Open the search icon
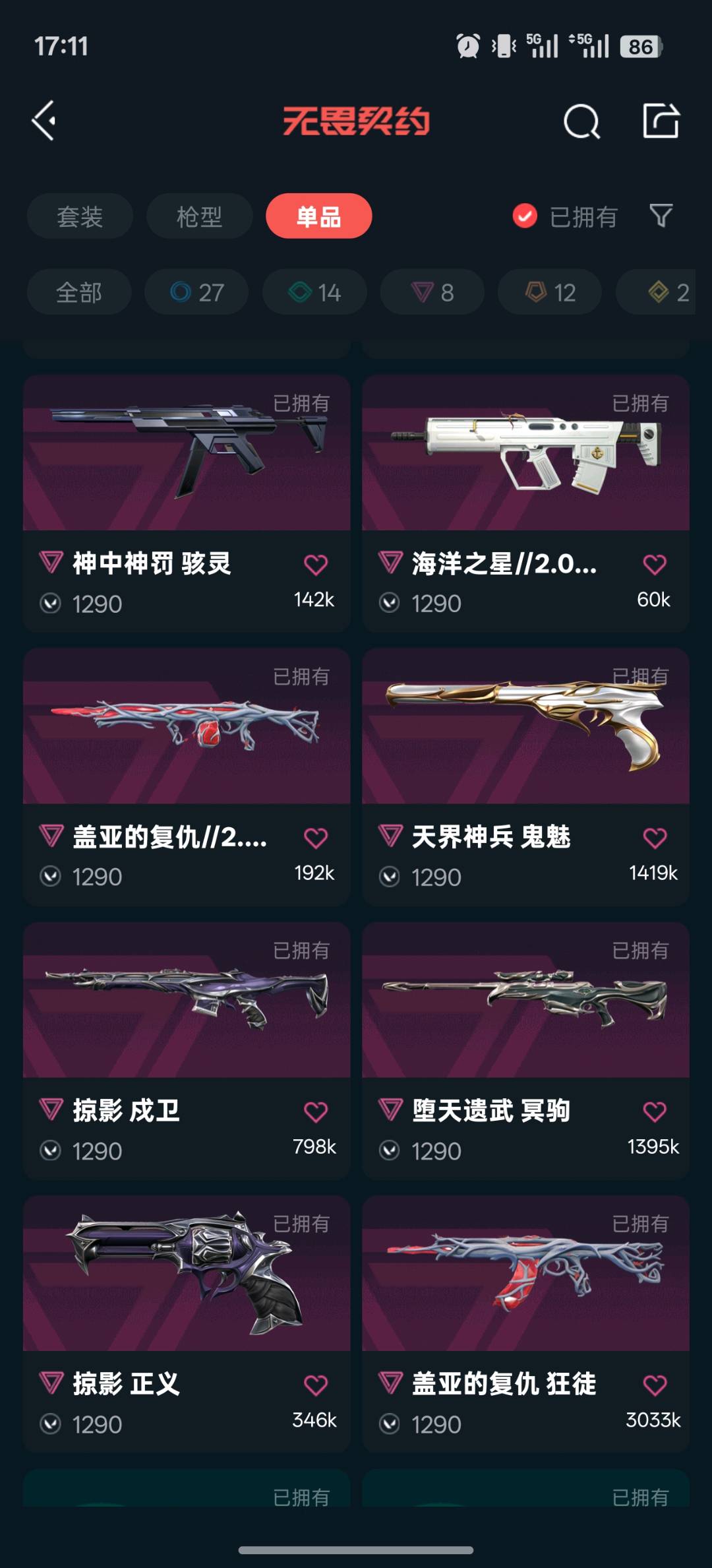 click(x=581, y=121)
